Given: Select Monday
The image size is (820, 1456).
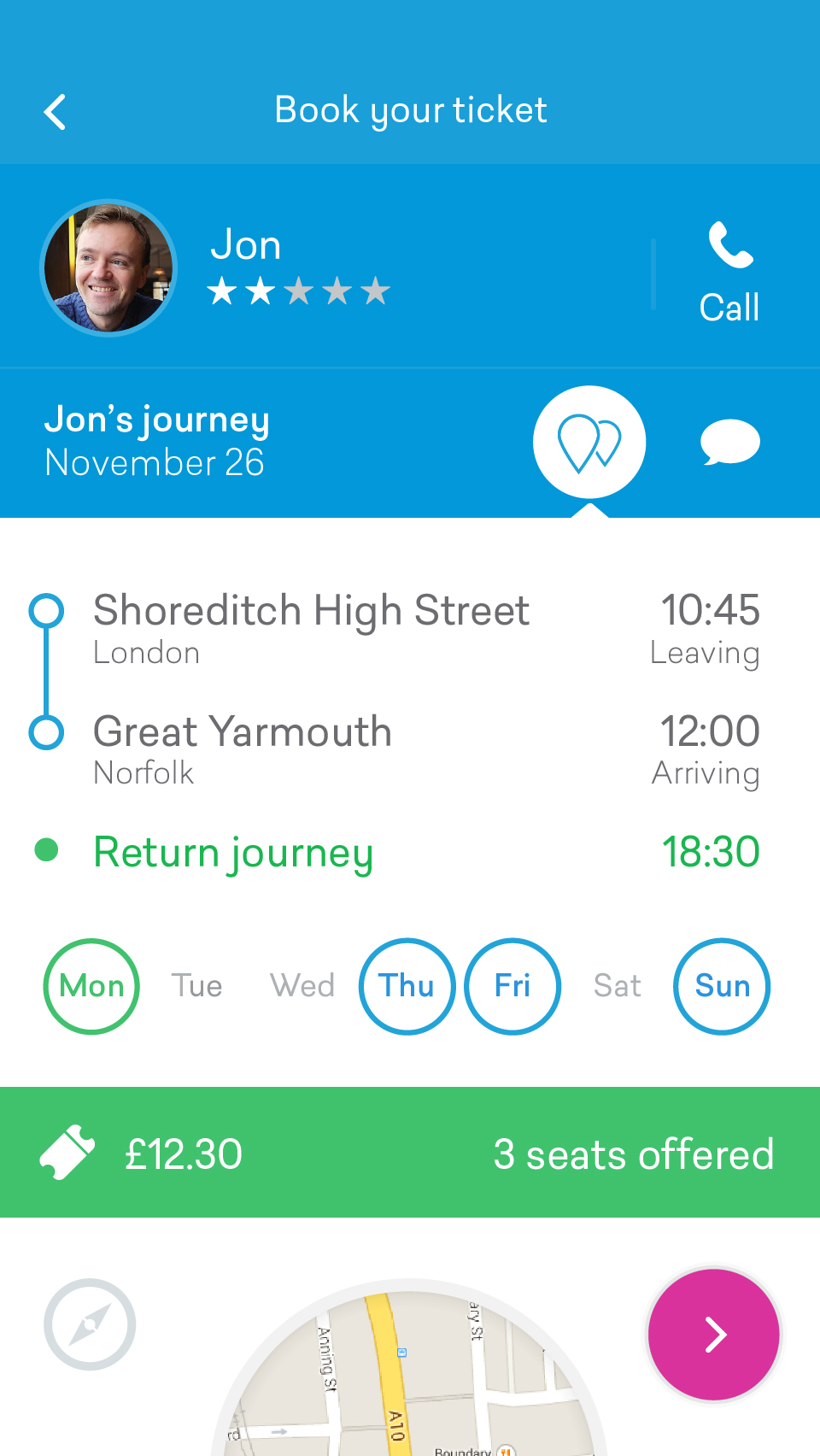Looking at the screenshot, I should coord(91,986).
